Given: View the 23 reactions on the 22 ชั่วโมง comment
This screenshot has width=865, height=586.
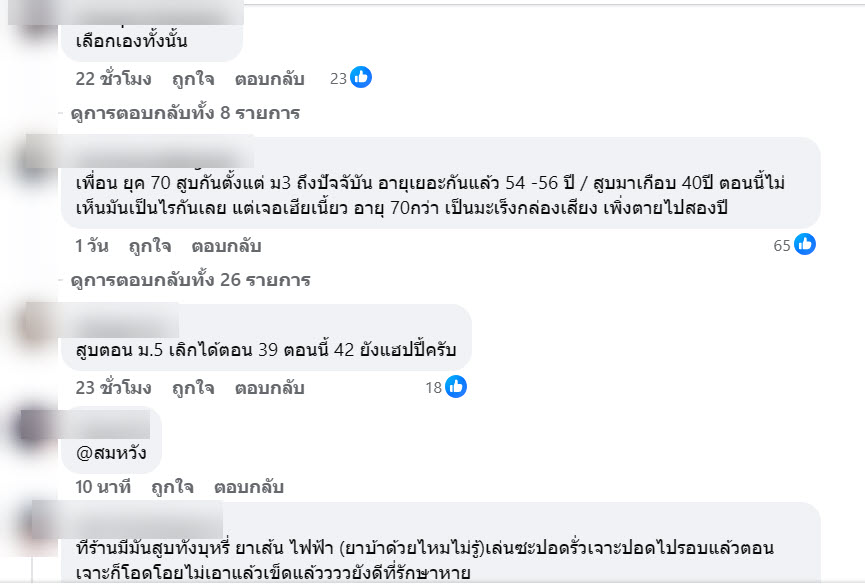Looking at the screenshot, I should click(351, 77).
